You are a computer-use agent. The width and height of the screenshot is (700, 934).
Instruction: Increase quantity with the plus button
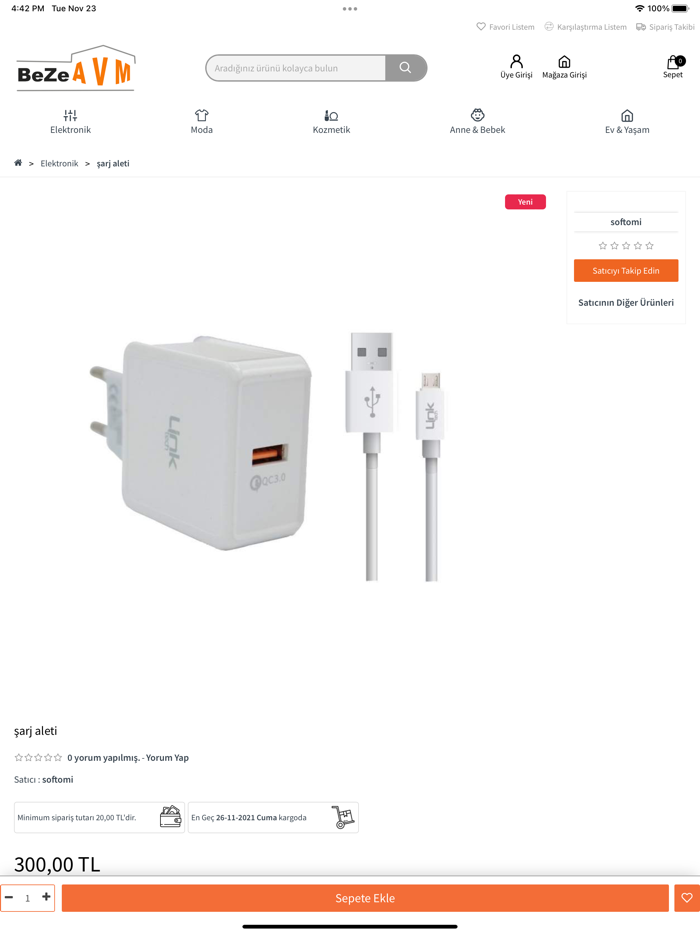click(x=46, y=897)
